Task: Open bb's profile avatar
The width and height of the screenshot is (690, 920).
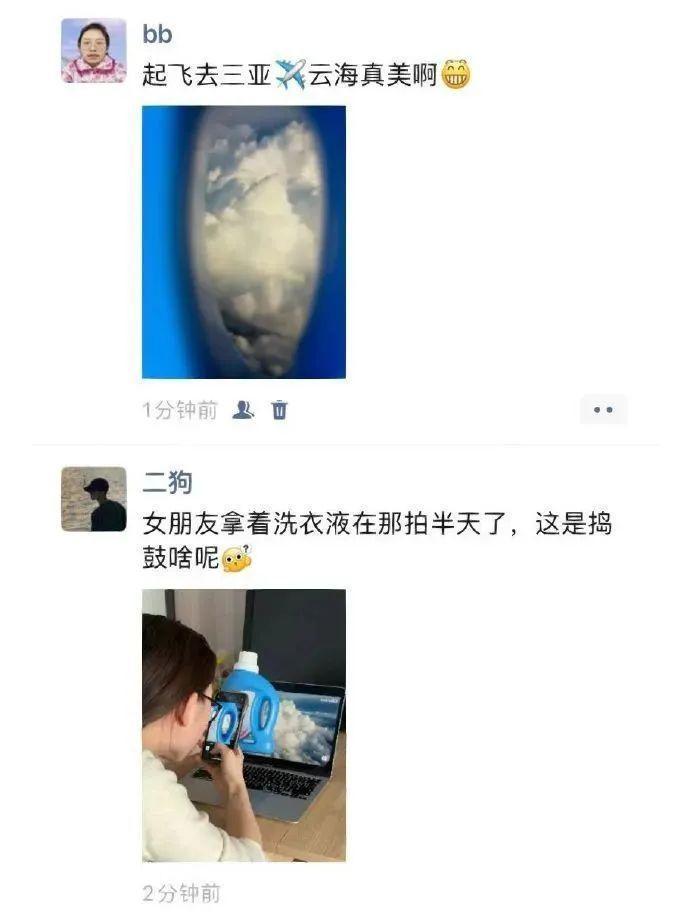Action: (94, 50)
